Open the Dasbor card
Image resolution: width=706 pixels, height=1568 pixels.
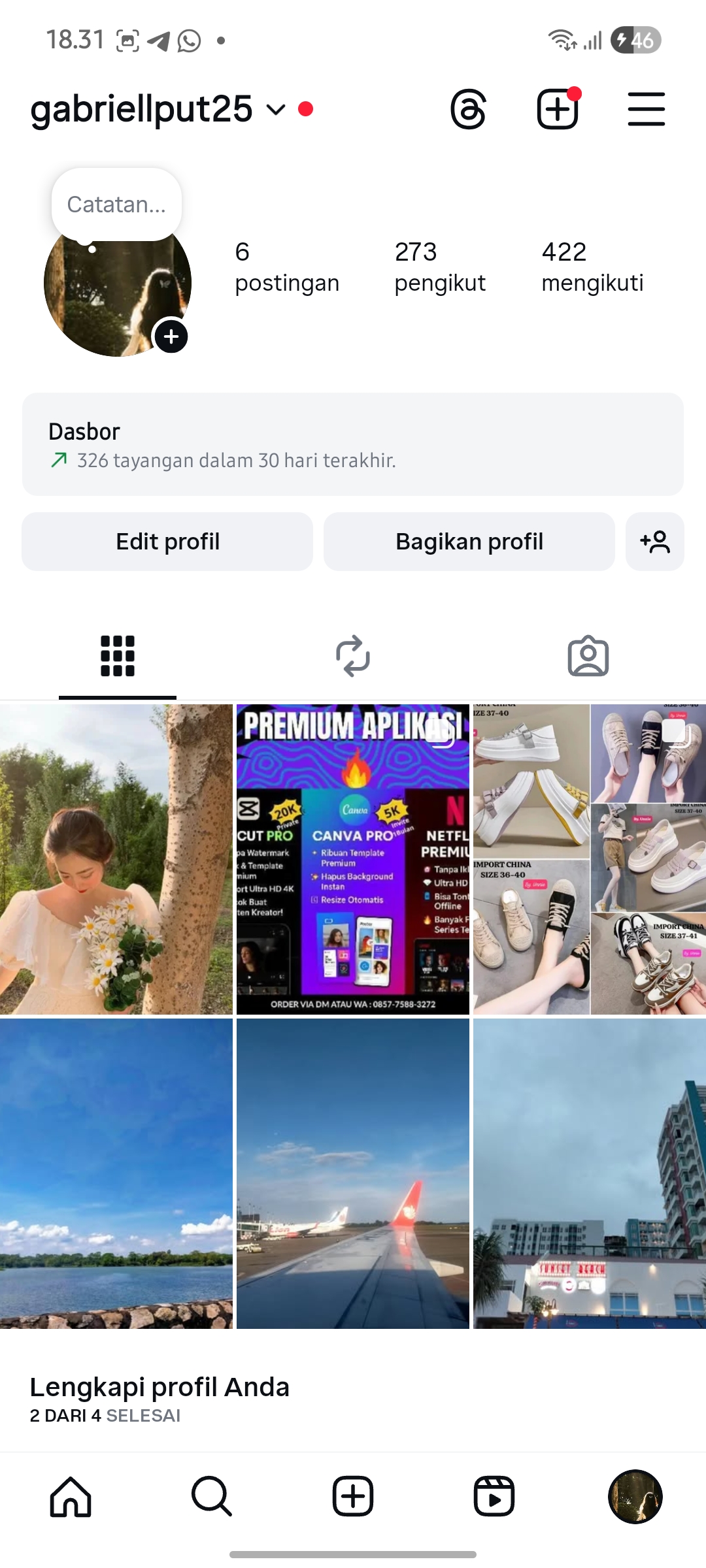[x=353, y=444]
